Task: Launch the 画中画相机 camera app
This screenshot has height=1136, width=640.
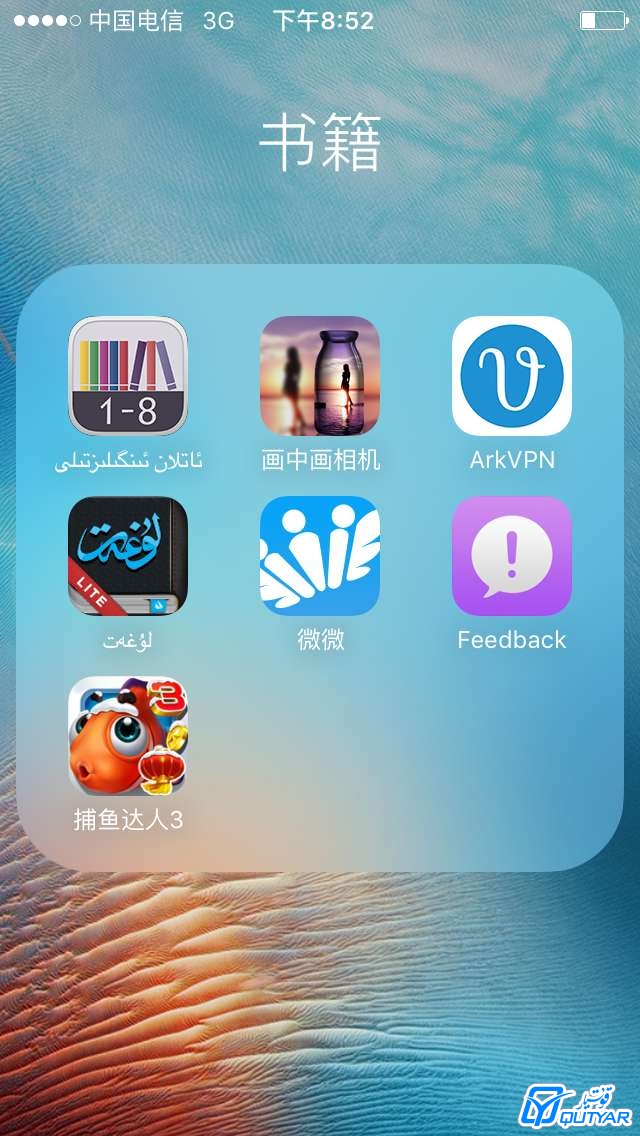Action: coord(320,375)
